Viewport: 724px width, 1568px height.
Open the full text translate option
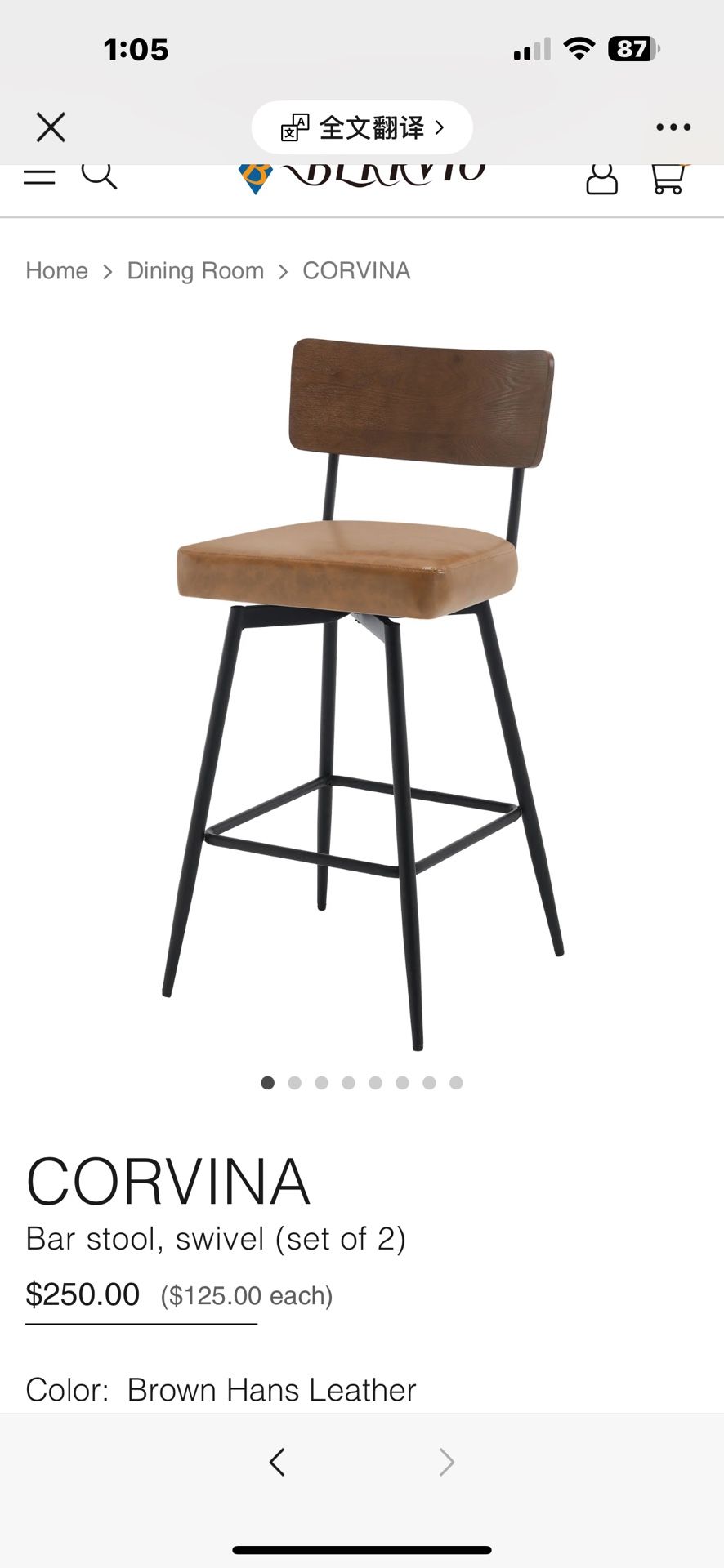click(x=362, y=127)
